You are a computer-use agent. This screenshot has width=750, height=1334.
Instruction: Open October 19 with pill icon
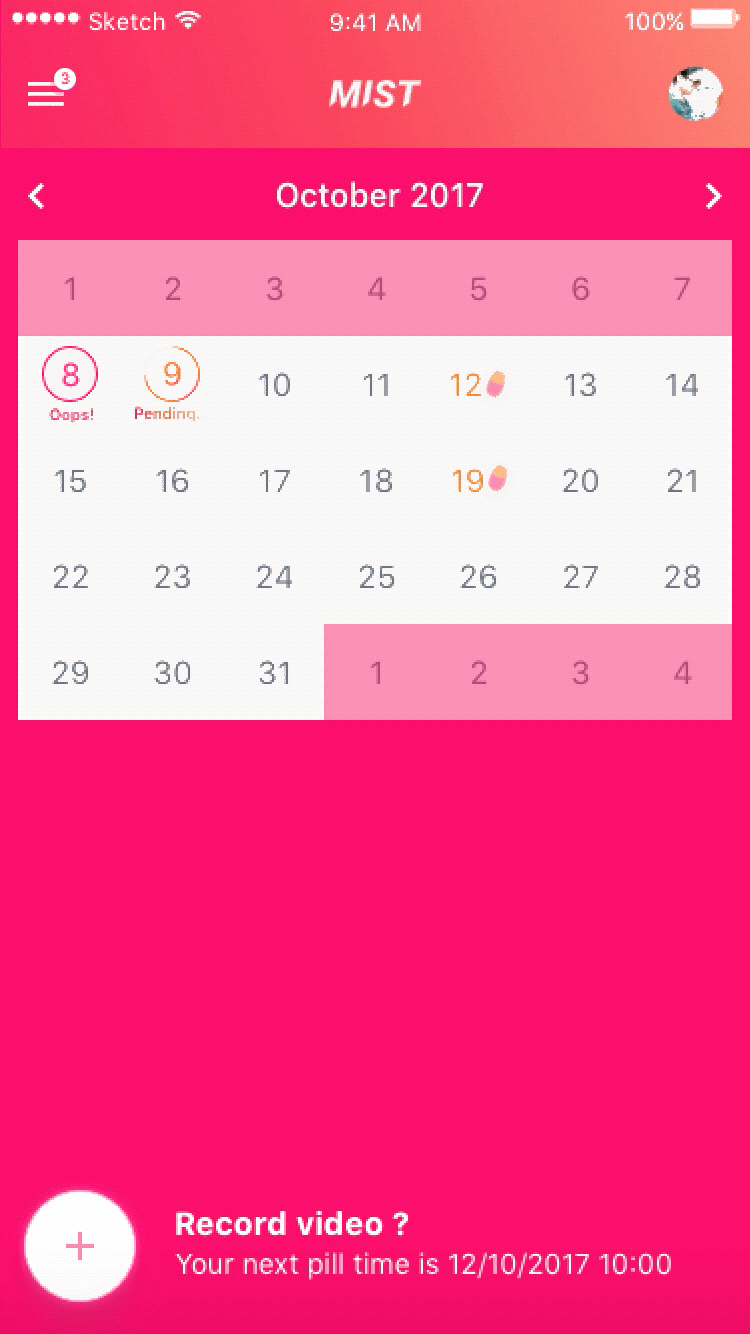point(478,481)
